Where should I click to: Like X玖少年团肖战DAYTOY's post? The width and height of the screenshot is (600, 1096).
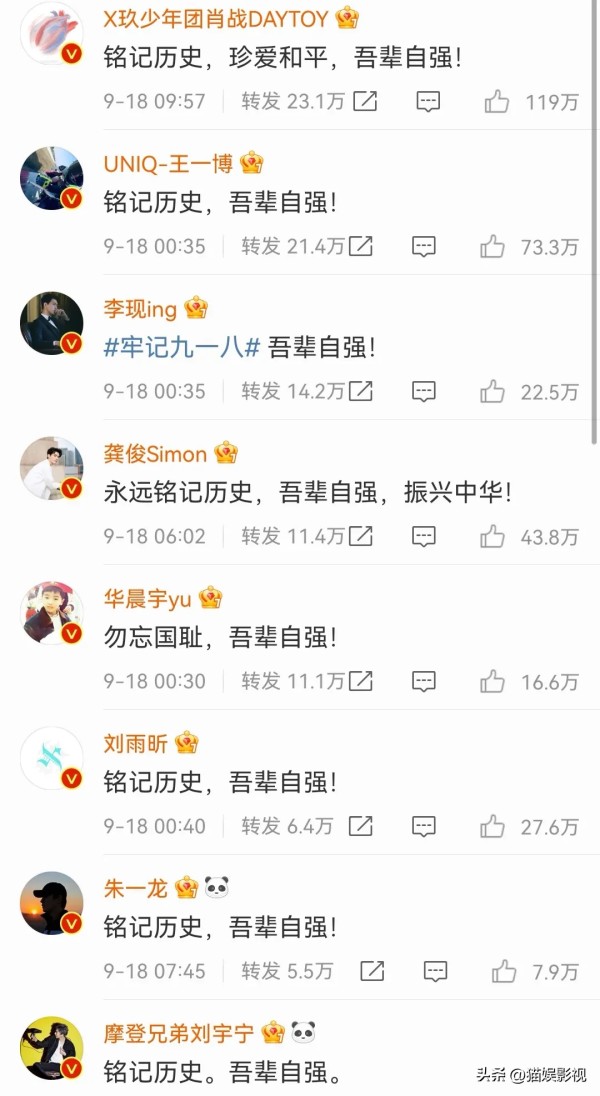[x=496, y=101]
